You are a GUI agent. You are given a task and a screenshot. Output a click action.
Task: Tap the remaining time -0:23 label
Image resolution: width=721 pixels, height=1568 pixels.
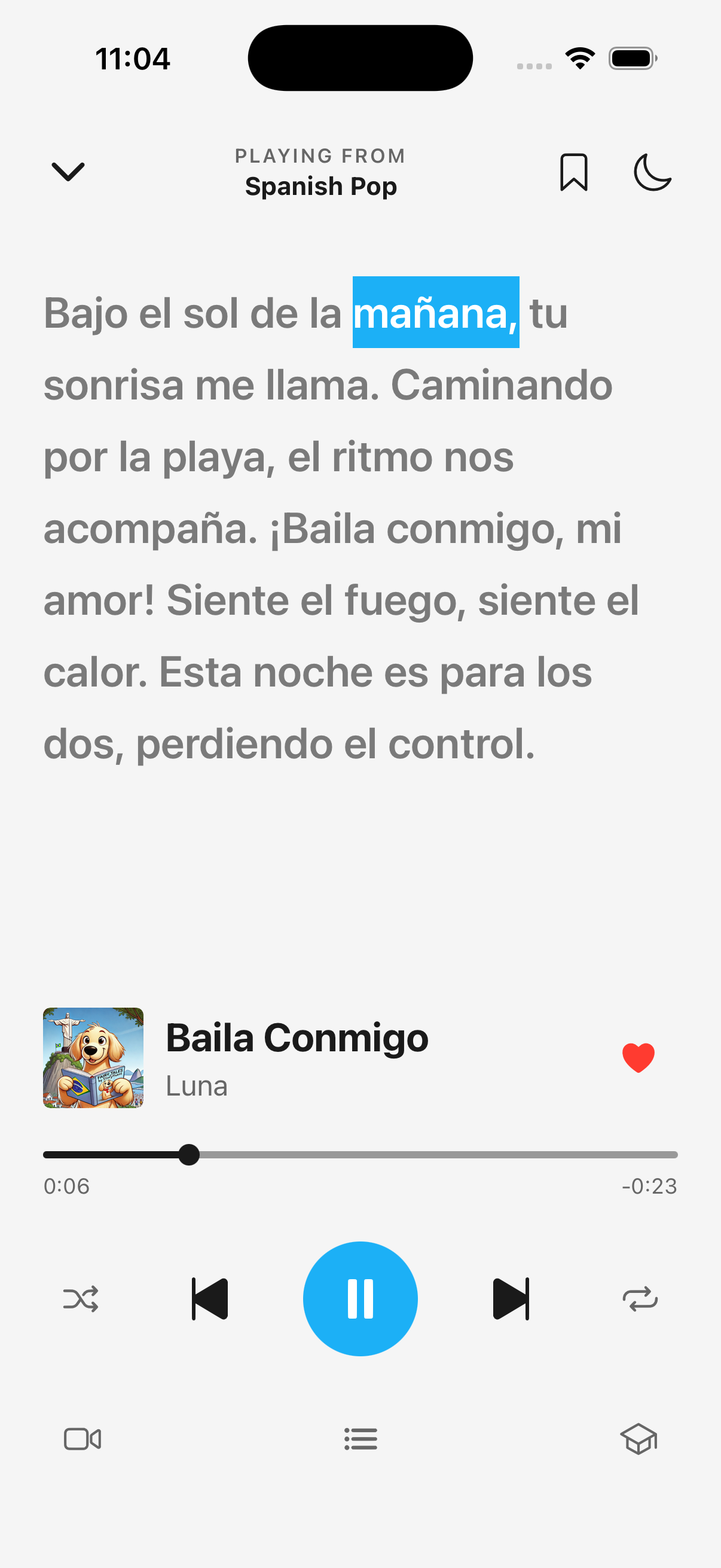coord(650,1185)
